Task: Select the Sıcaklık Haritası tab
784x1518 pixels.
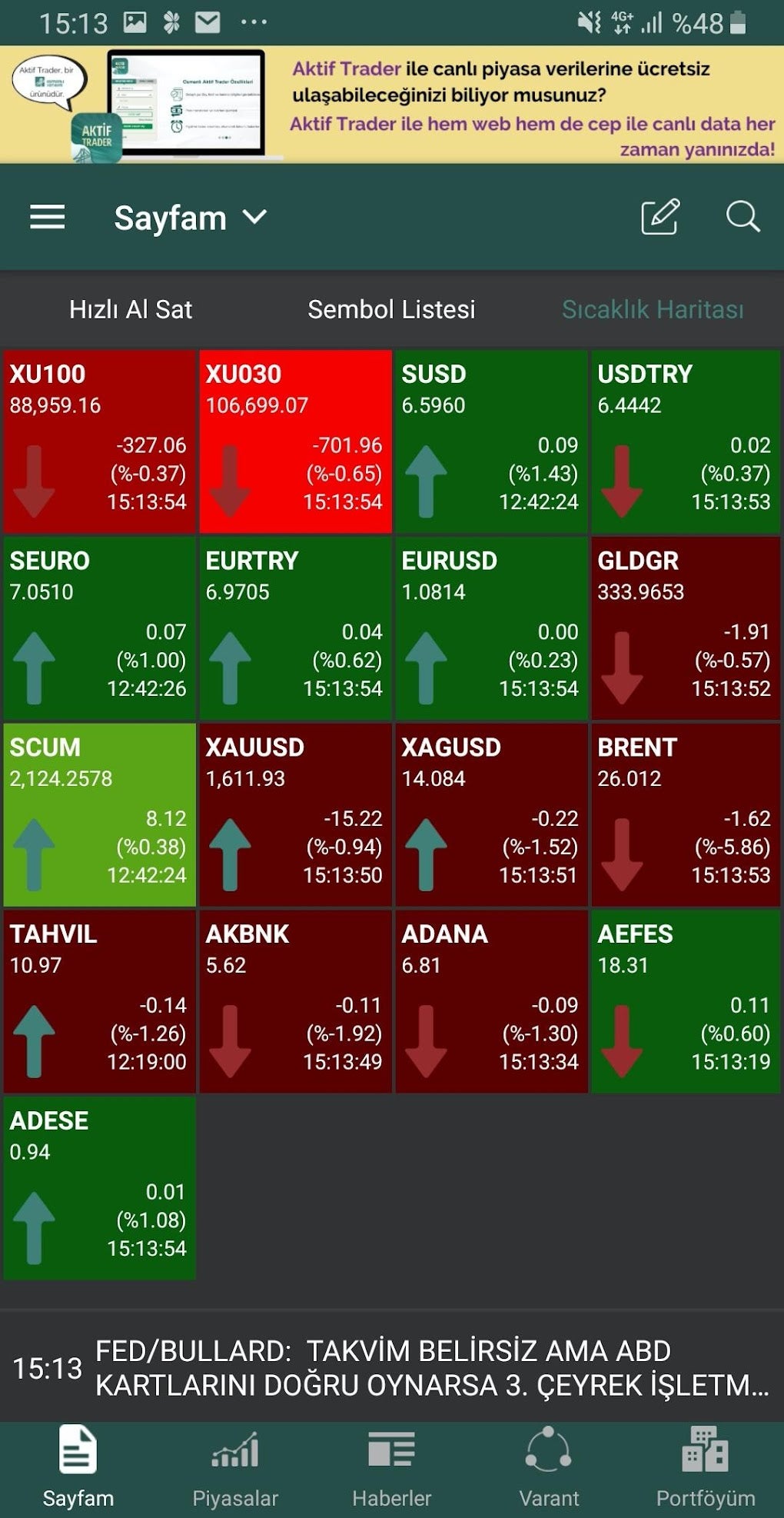Action: tap(653, 309)
